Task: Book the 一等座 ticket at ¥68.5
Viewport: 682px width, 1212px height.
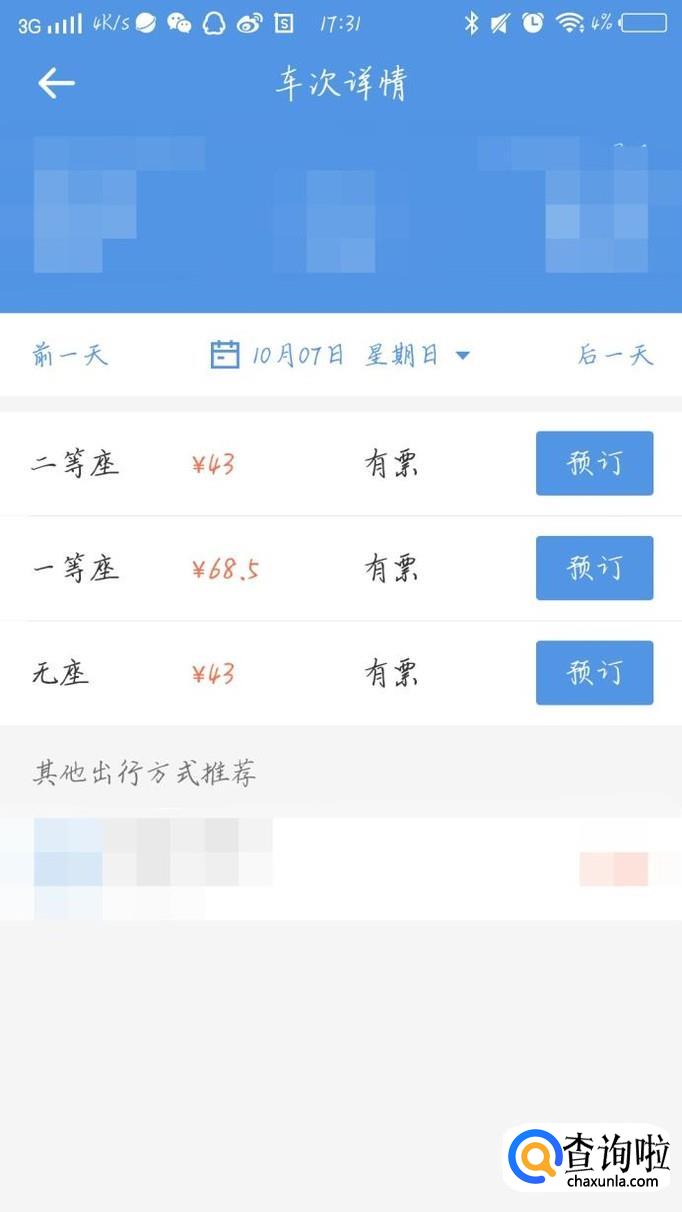Action: [x=594, y=568]
